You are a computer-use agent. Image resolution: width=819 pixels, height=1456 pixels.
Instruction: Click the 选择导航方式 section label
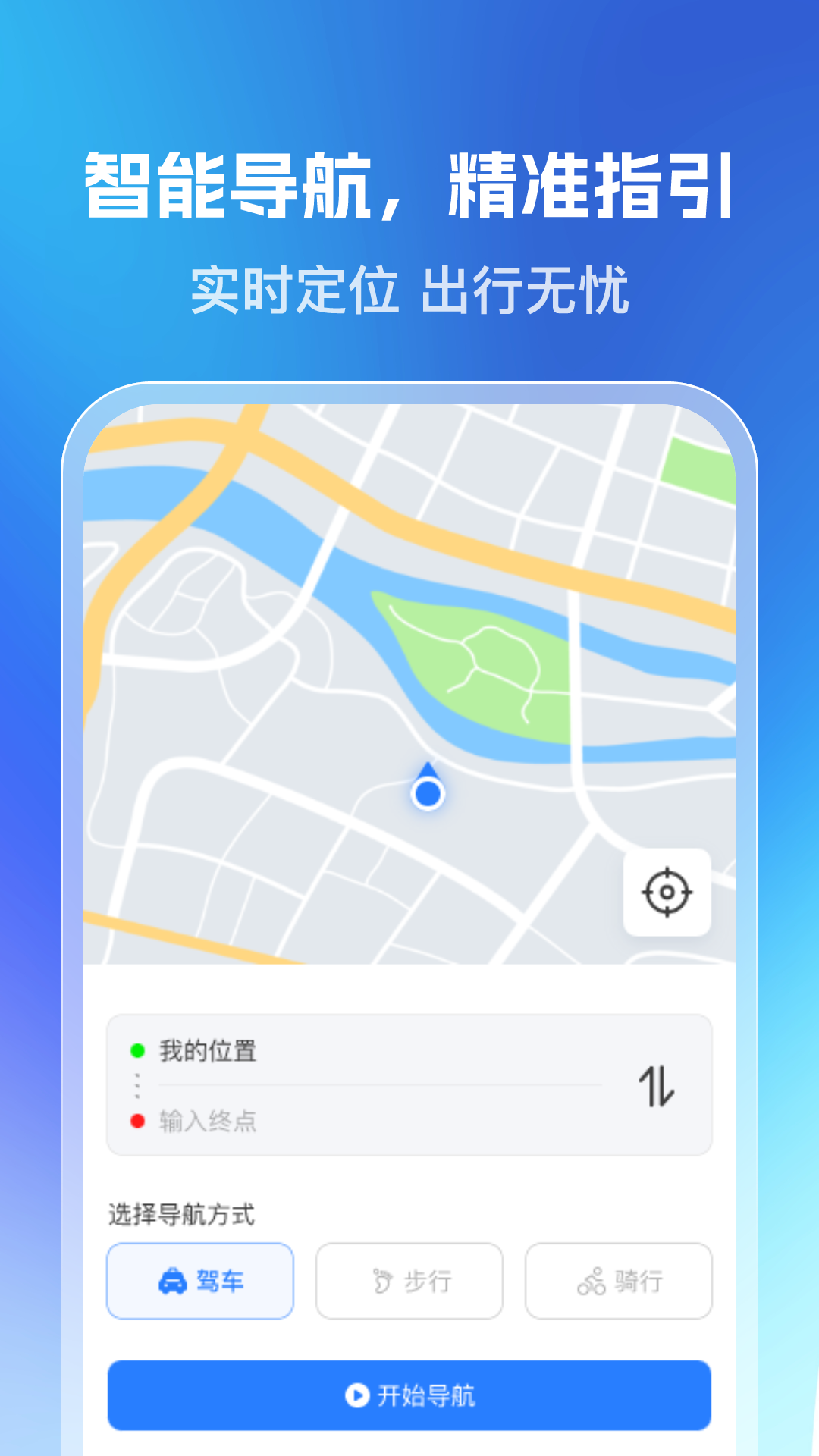[x=182, y=1214]
